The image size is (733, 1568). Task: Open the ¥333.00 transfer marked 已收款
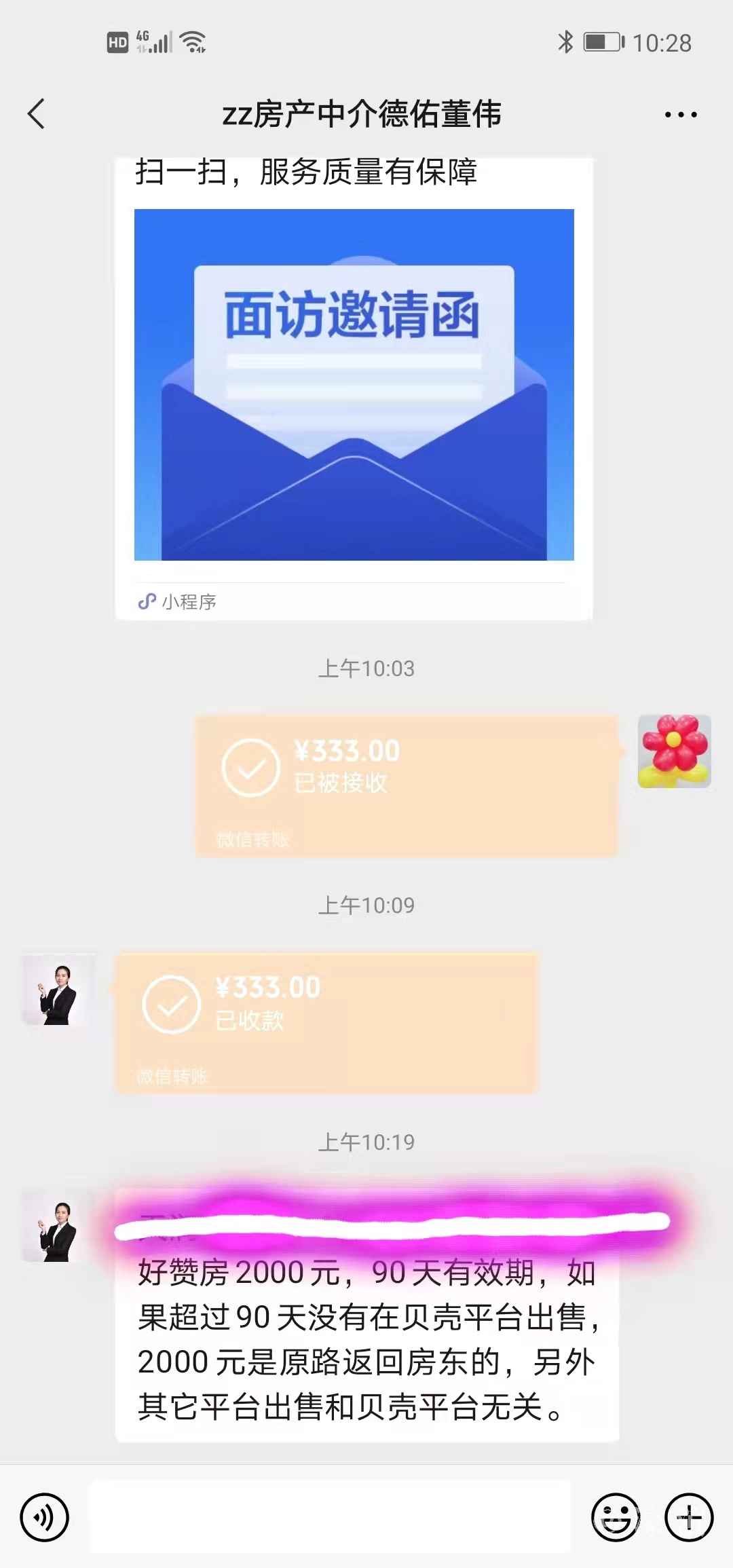pos(326,1021)
